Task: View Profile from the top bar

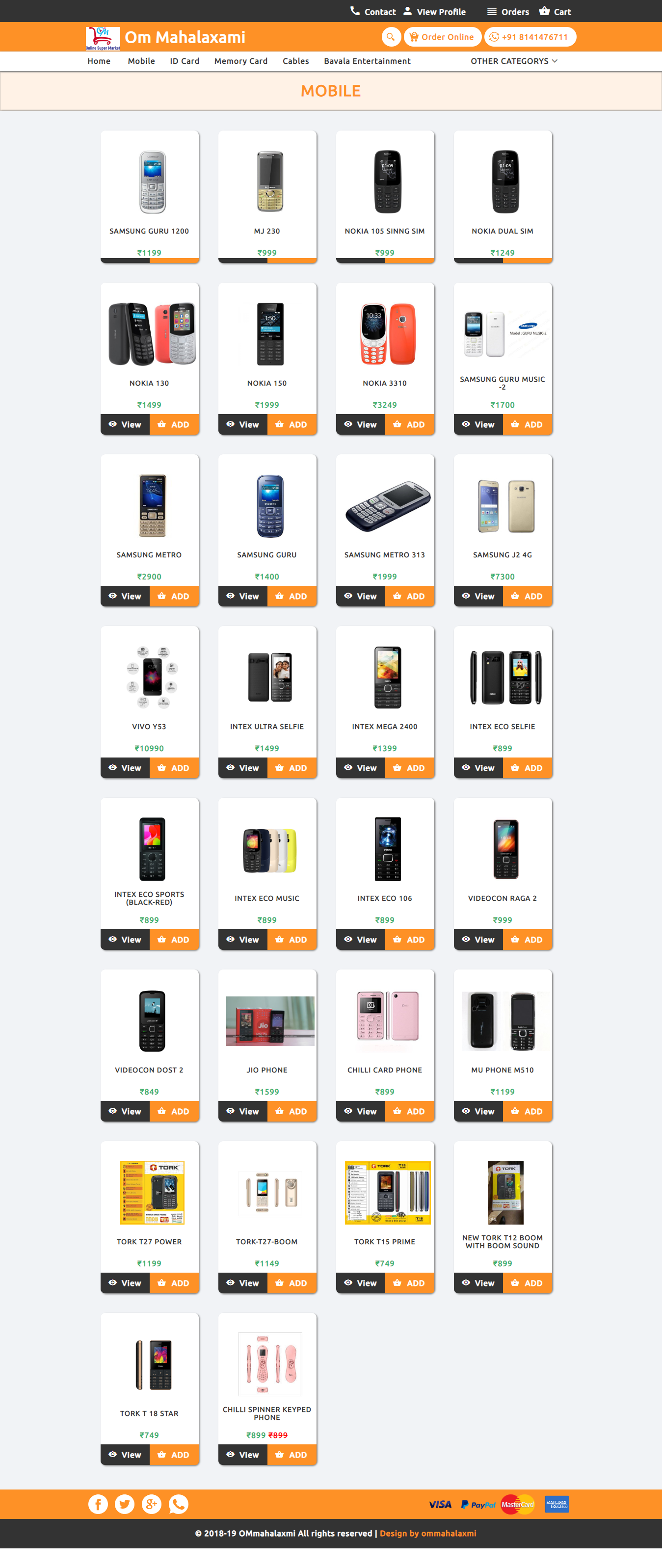Action: (434, 12)
